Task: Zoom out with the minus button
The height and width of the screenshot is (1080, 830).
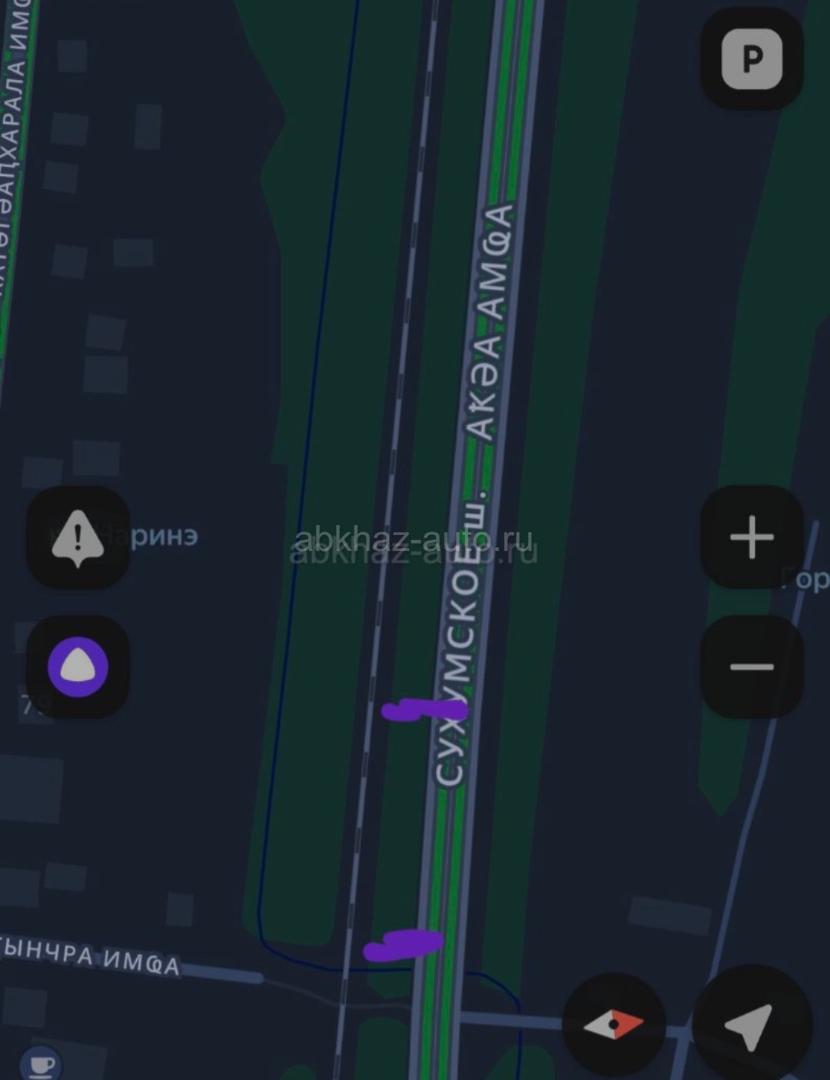Action: coord(751,667)
